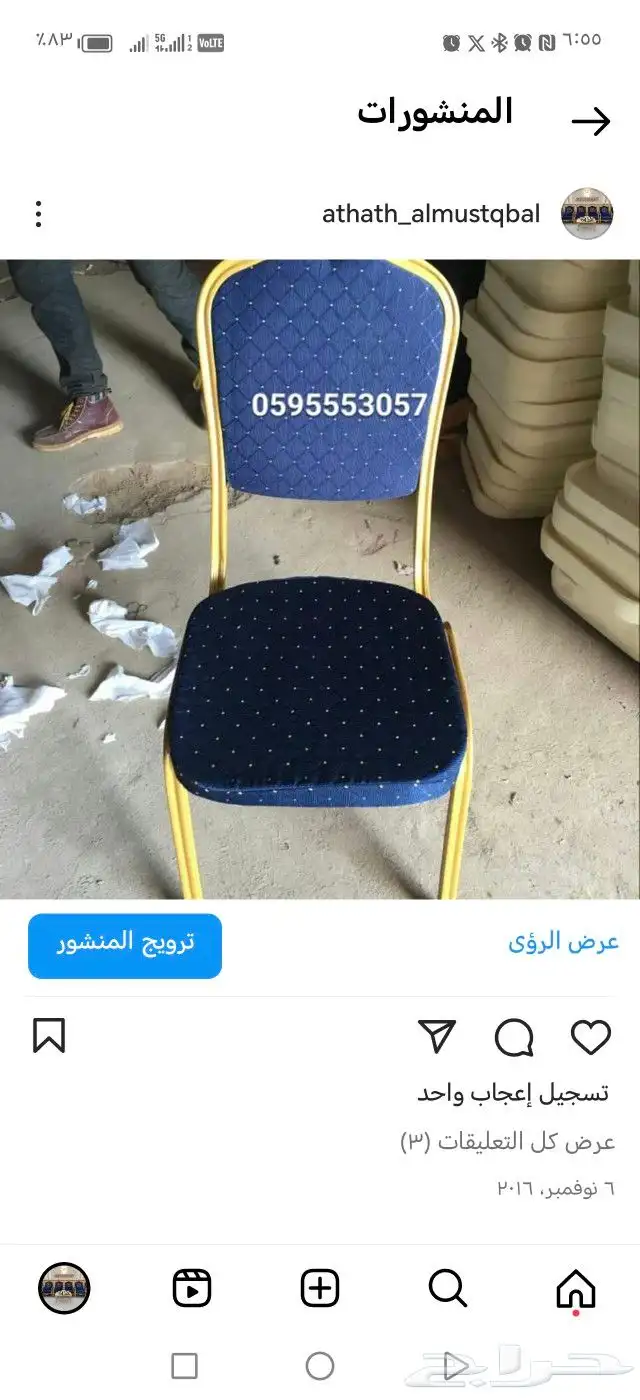Open the Search tab

click(x=447, y=1289)
